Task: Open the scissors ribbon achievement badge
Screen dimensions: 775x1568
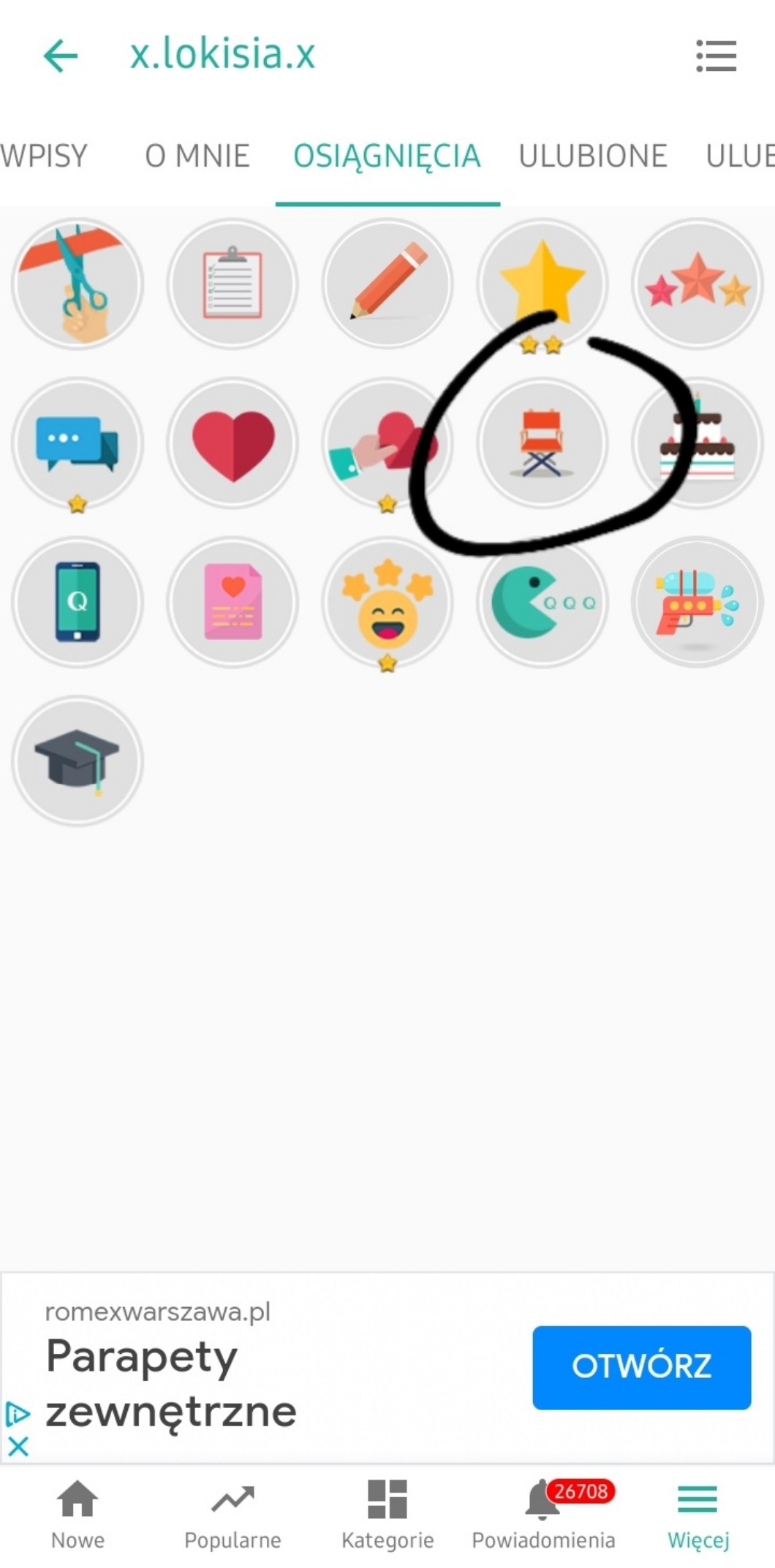Action: [77, 283]
